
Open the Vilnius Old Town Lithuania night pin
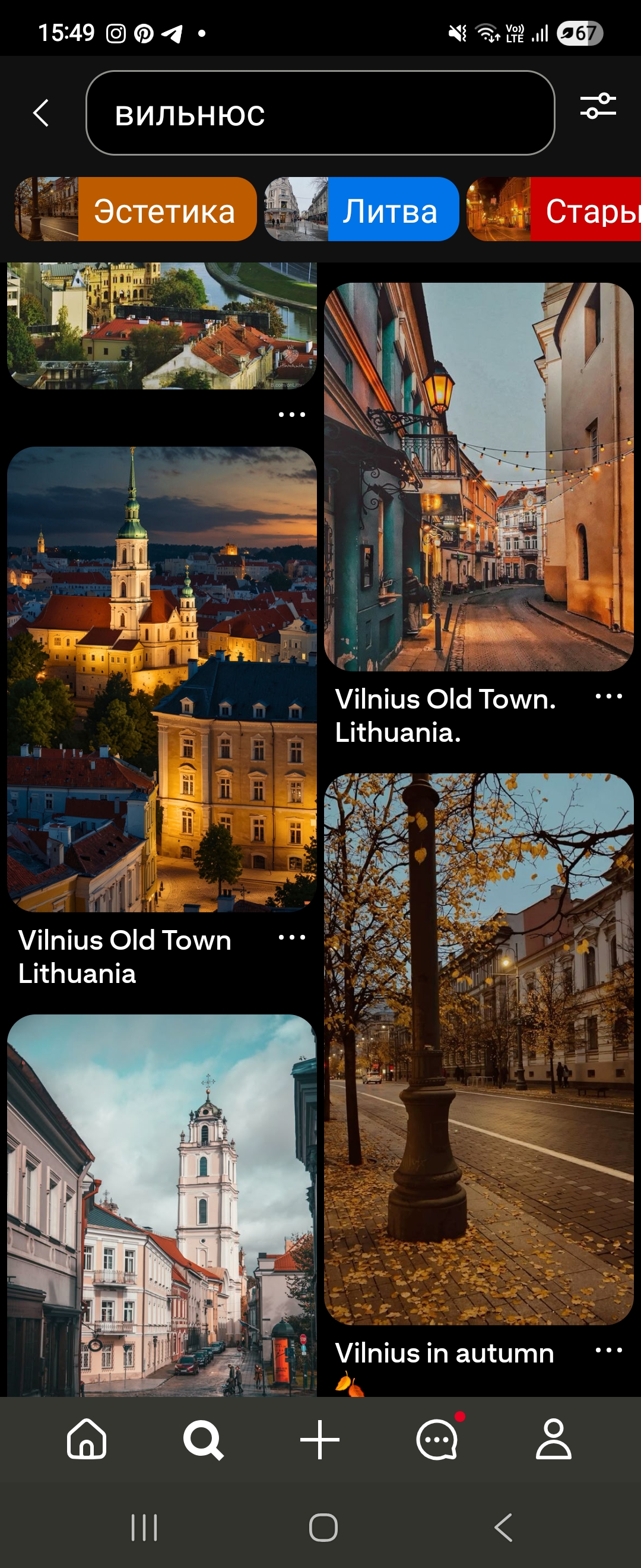(162, 679)
